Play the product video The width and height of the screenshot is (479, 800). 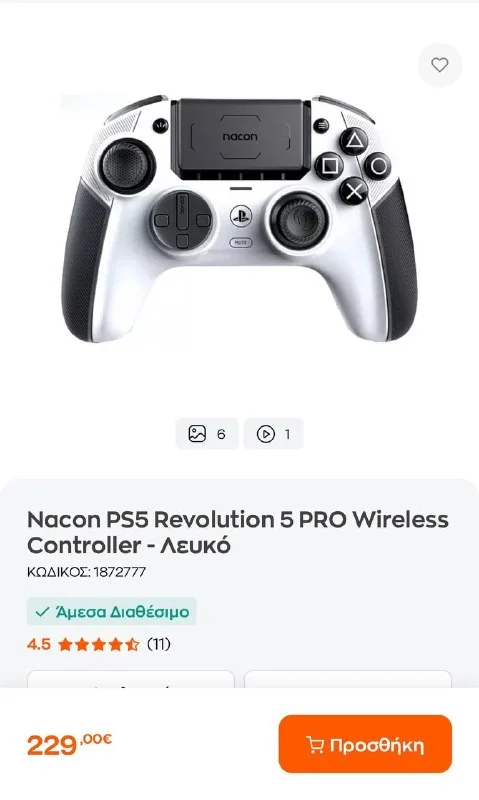[274, 434]
